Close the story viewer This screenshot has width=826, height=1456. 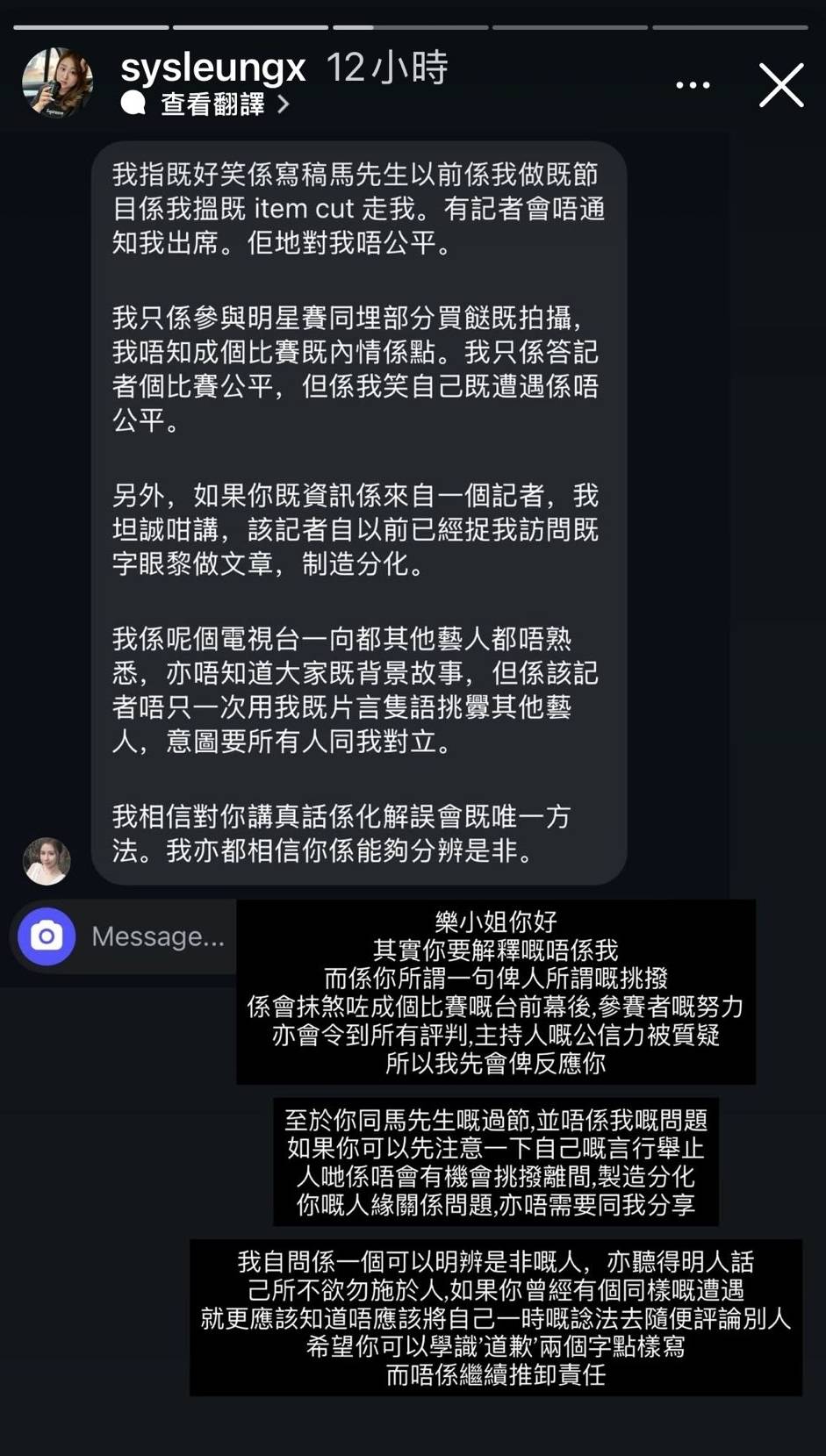780,85
